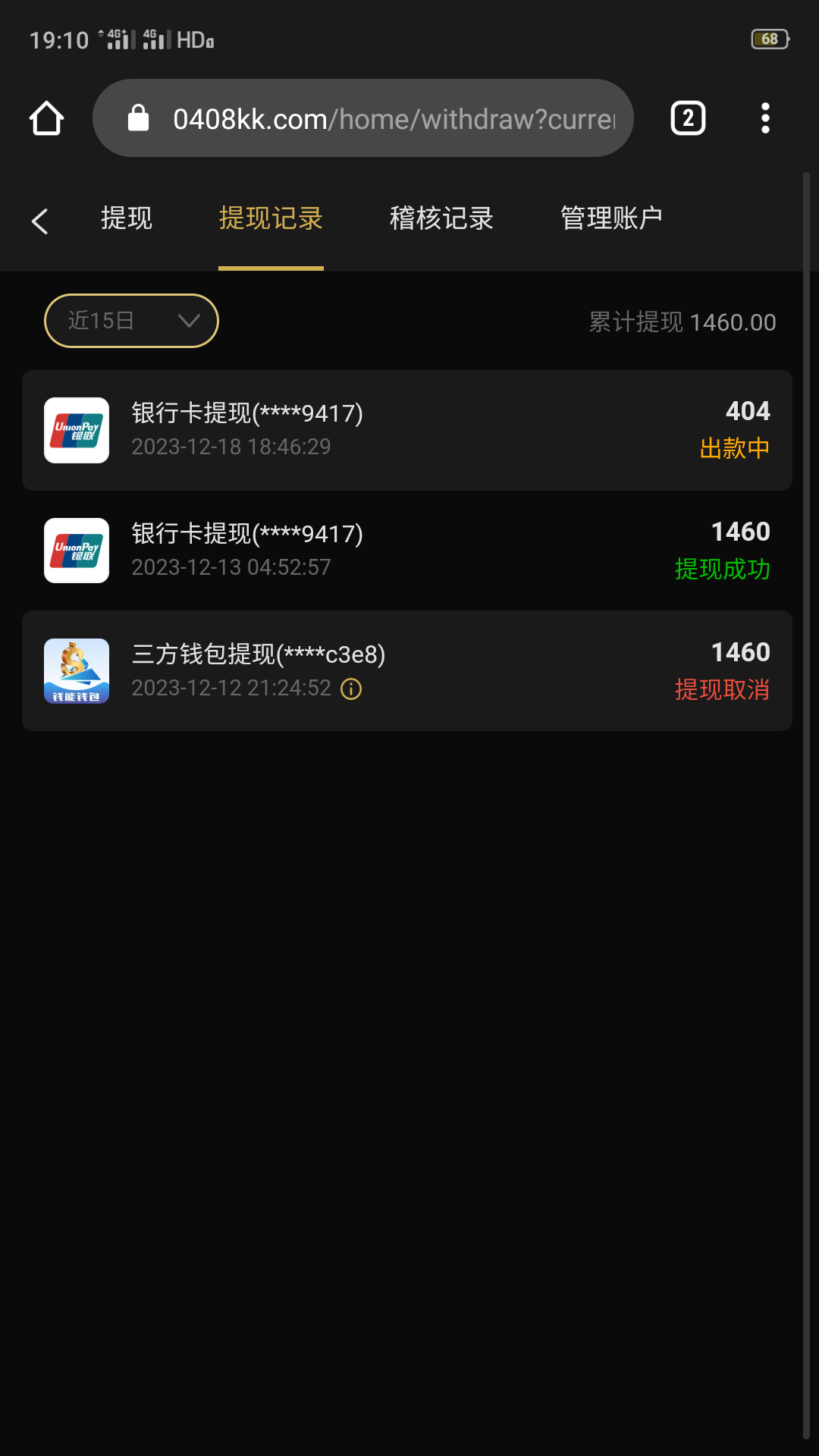The image size is (819, 1456).
Task: Open the 1460 withdrawal record marked 提现成功
Action: pos(407,551)
